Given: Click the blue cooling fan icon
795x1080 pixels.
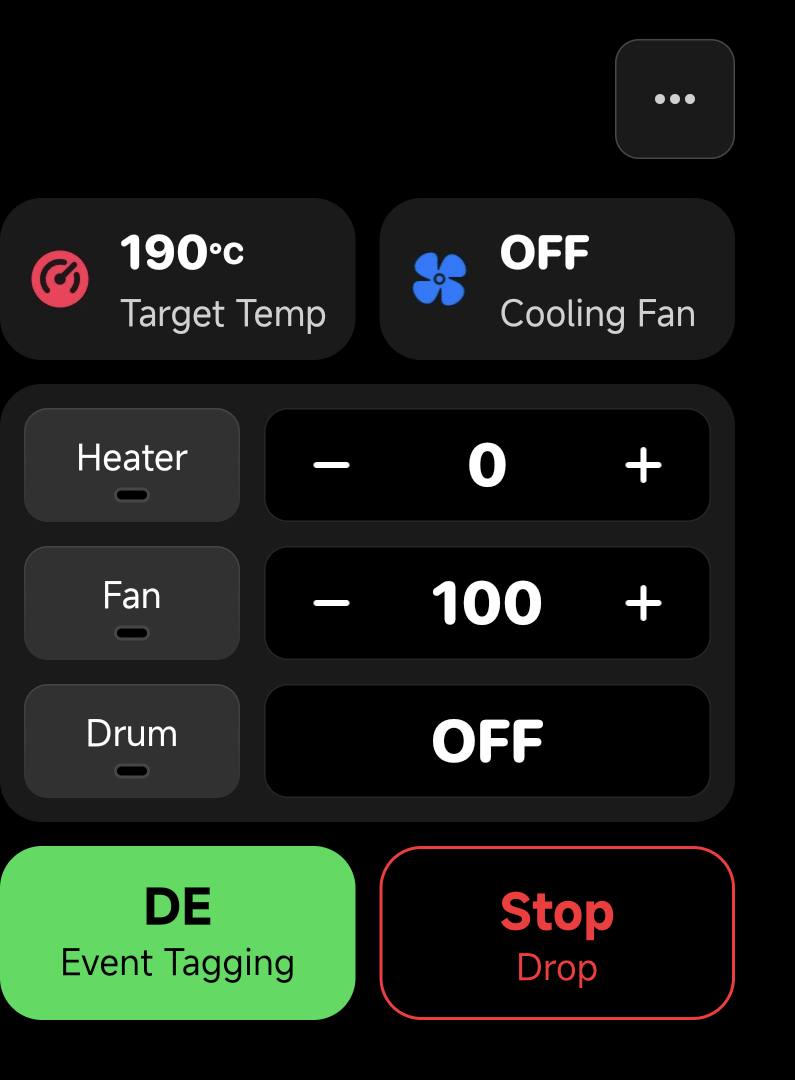Looking at the screenshot, I should 438,278.
